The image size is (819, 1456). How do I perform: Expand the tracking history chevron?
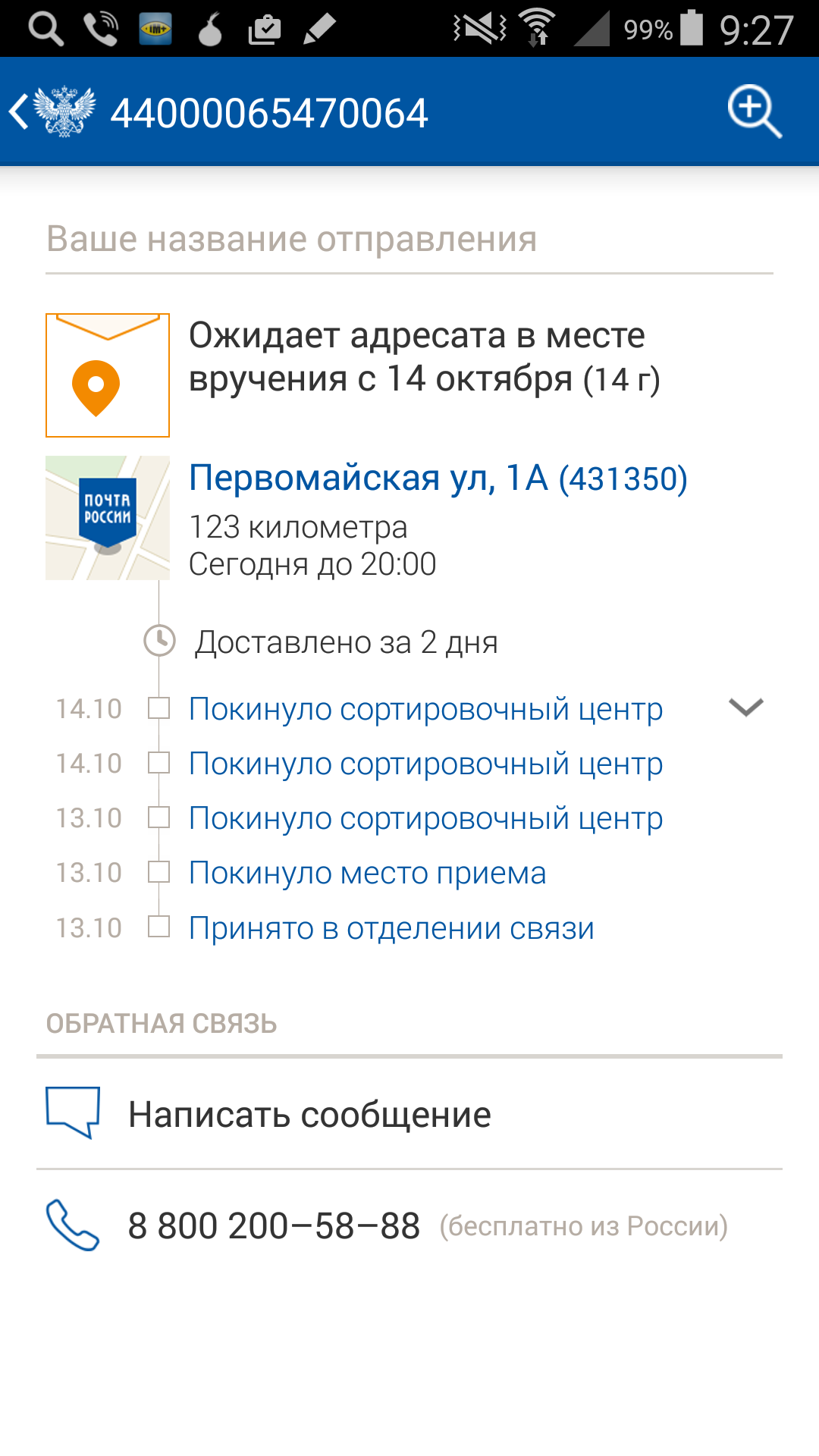click(x=745, y=708)
